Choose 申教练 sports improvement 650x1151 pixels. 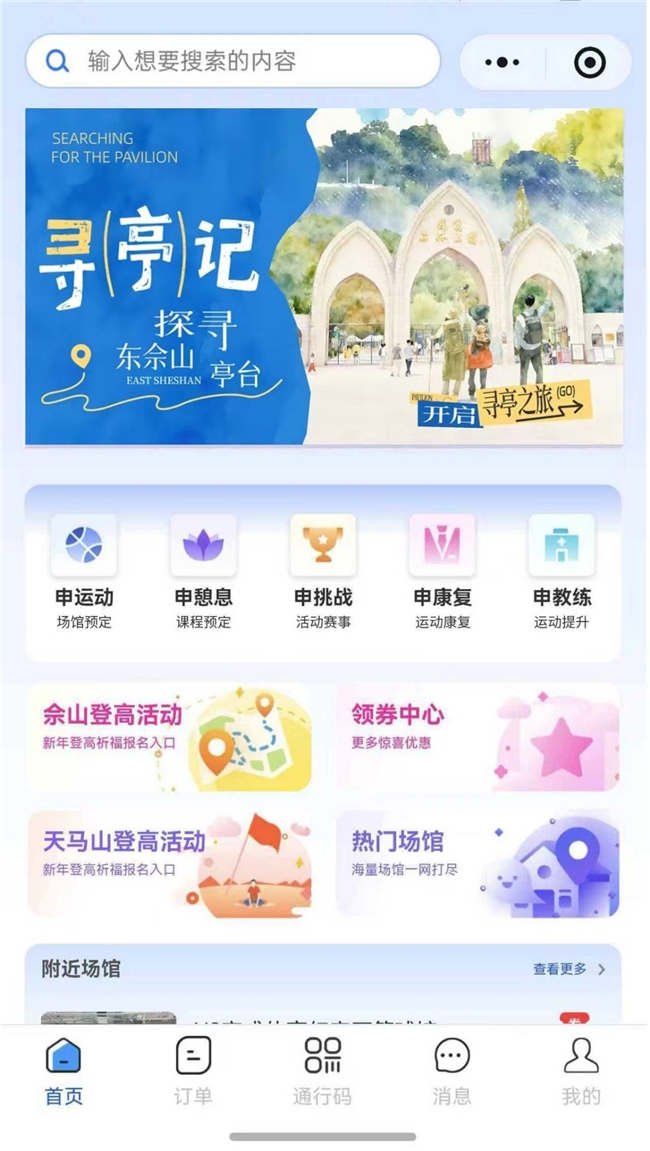pyautogui.click(x=562, y=572)
